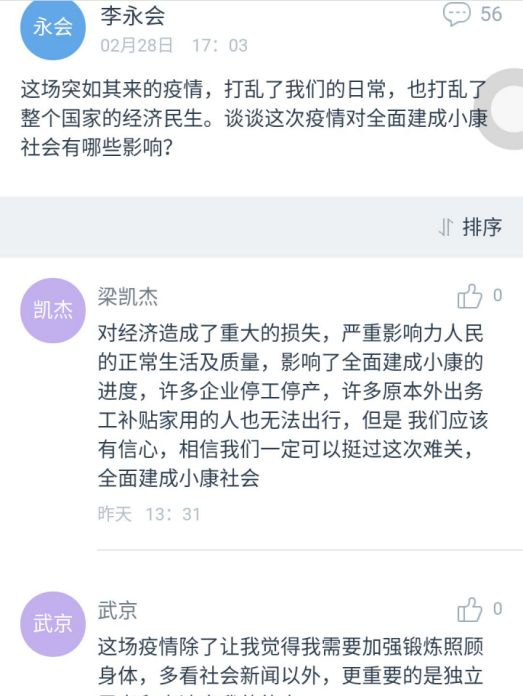Like 武京's comment
Image resolution: width=523 pixels, height=696 pixels.
[470, 609]
